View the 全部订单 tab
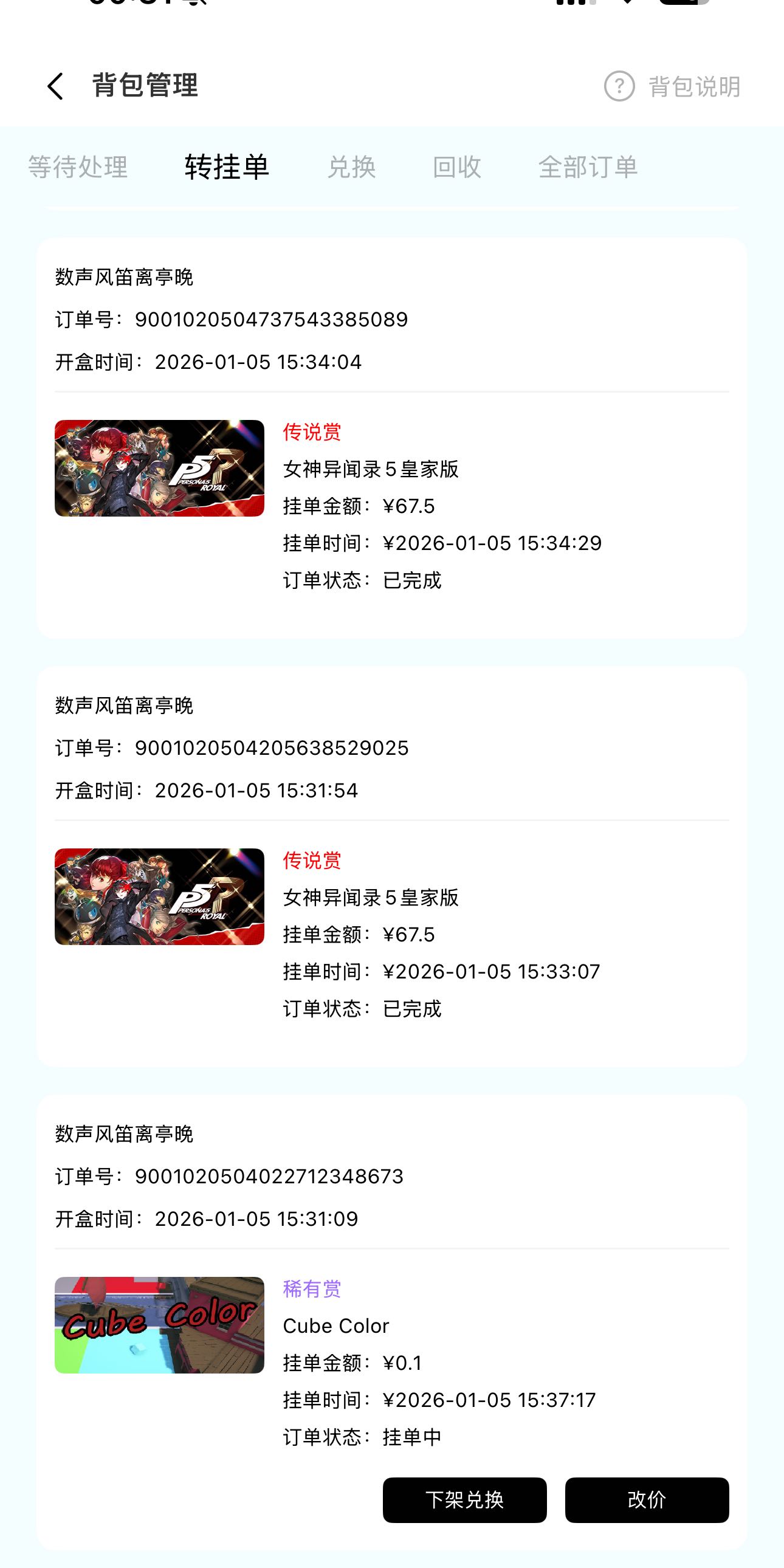 coord(587,167)
